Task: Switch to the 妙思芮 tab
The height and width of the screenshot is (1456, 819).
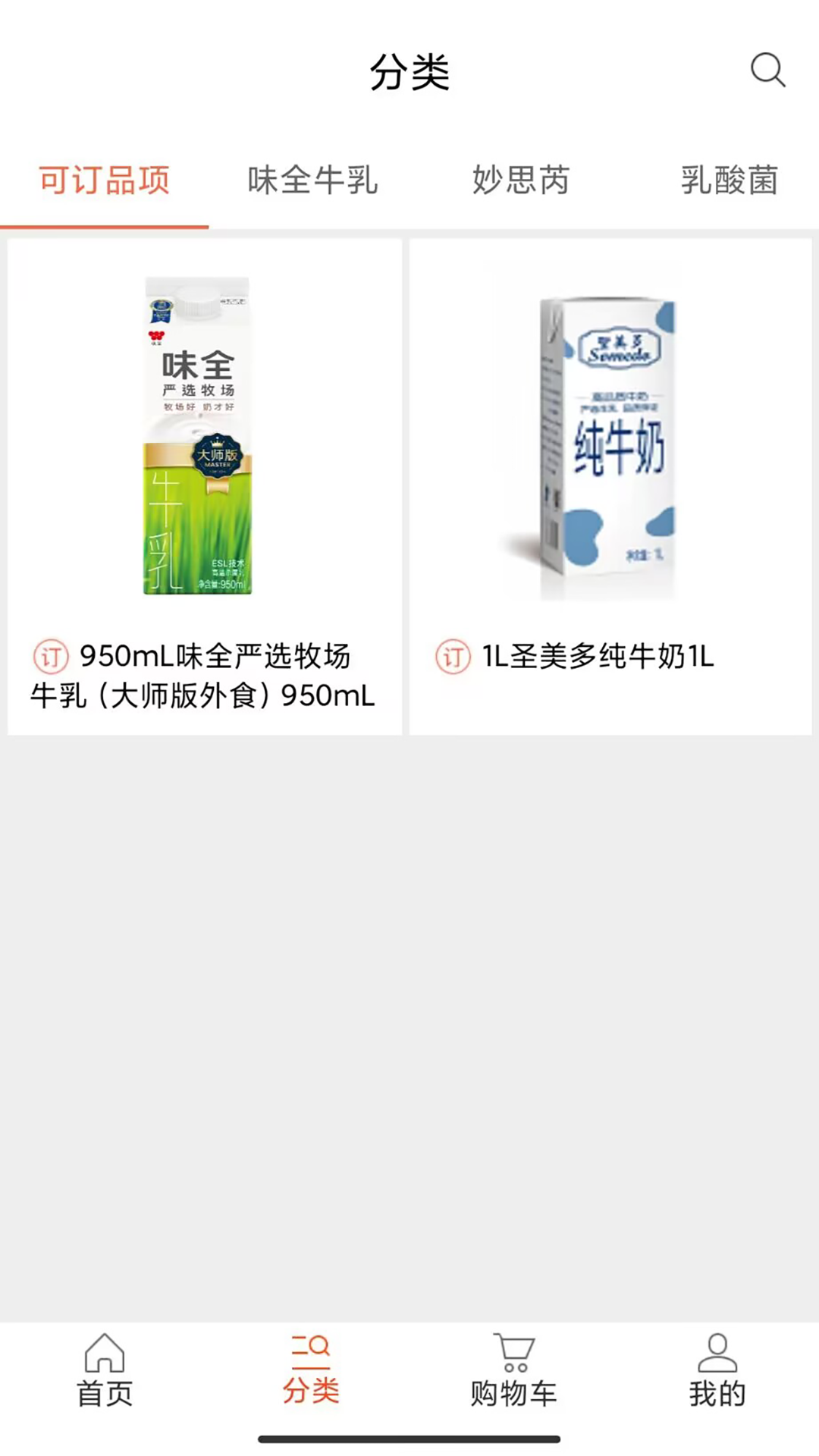Action: tap(521, 180)
